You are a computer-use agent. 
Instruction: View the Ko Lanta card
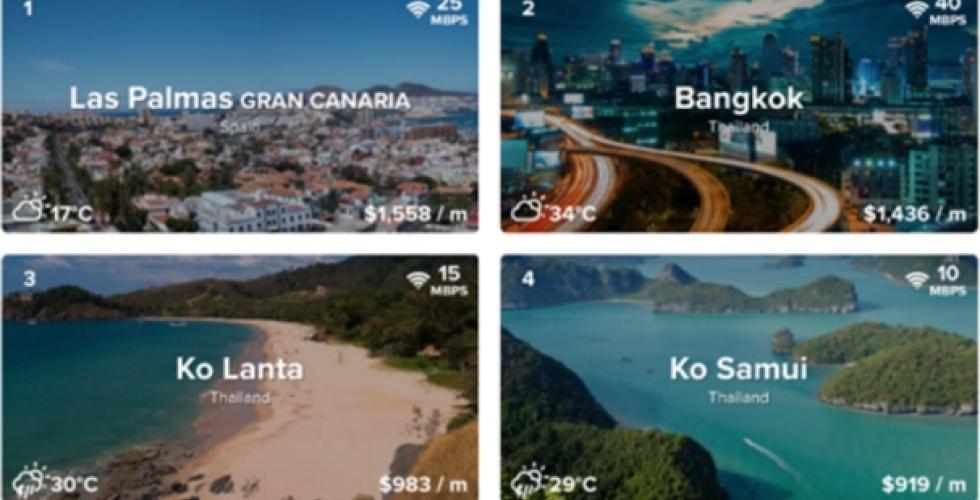click(240, 370)
